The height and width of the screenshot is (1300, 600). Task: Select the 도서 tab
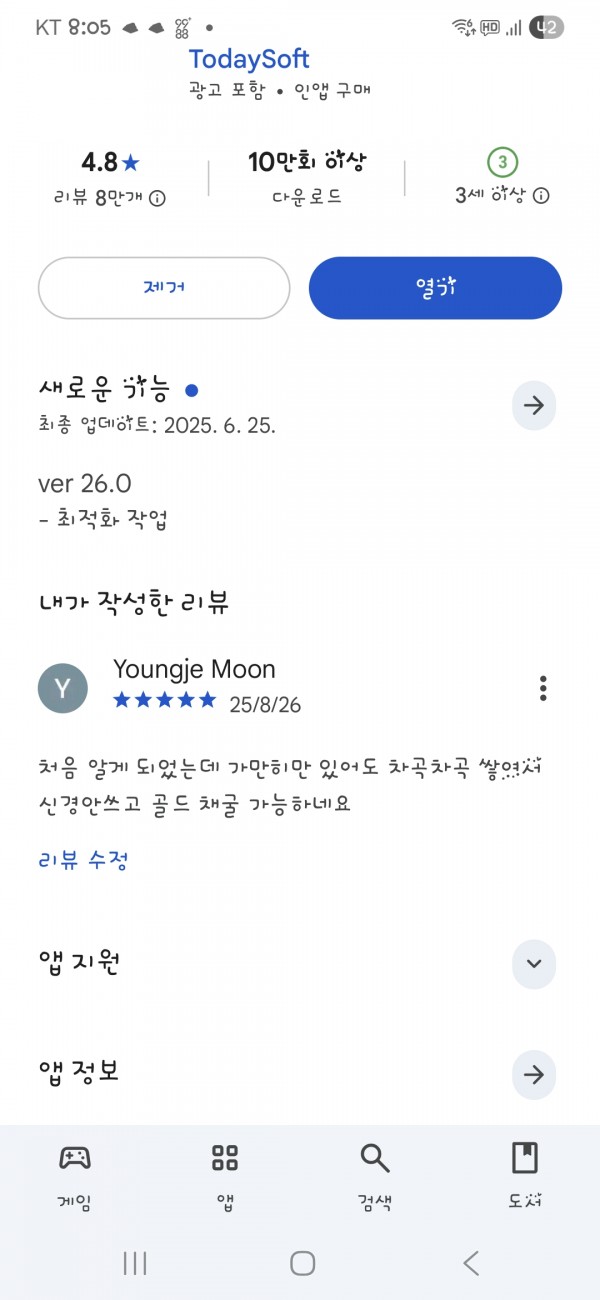click(525, 1176)
